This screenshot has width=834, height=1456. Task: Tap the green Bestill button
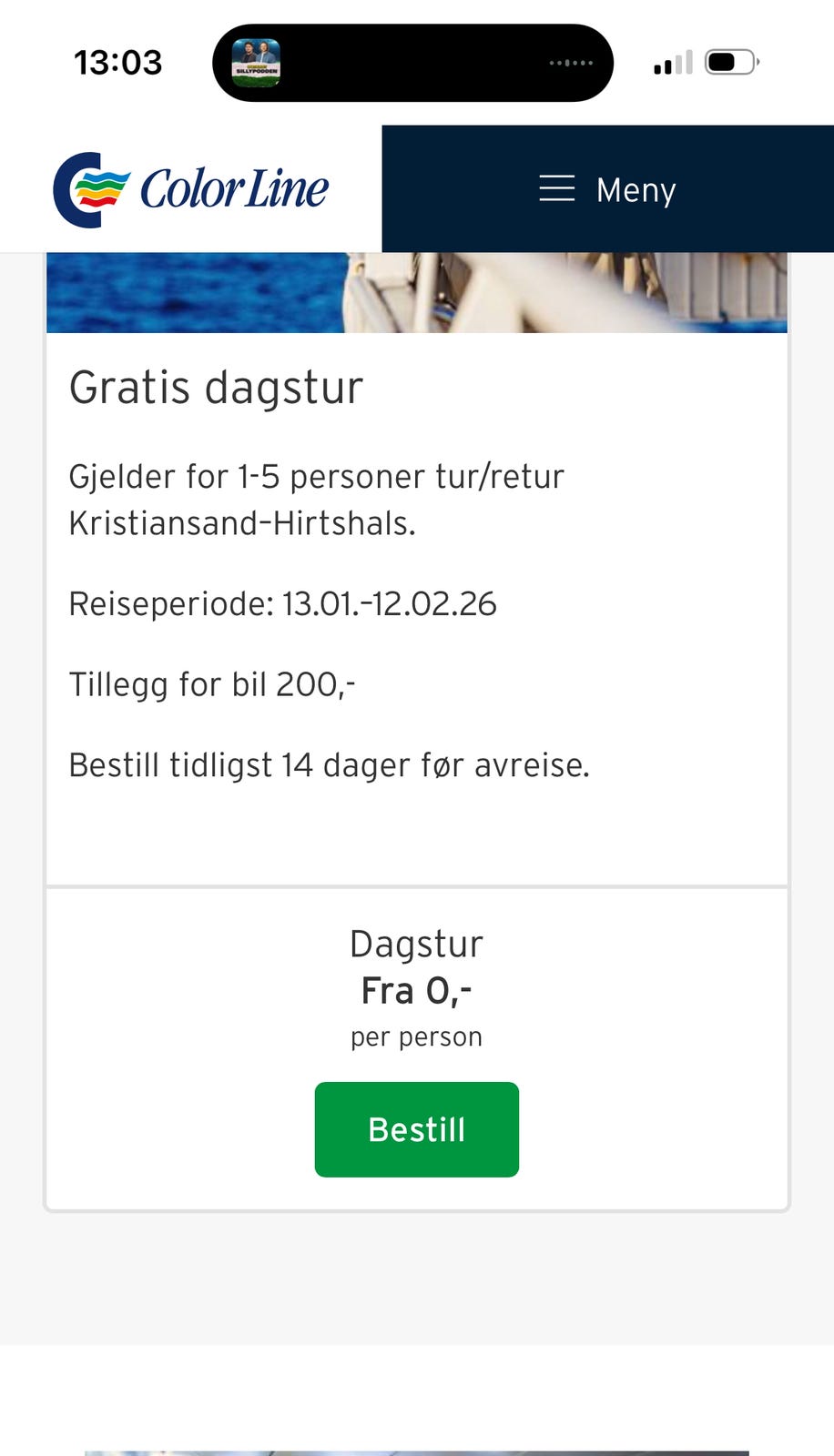click(x=416, y=1128)
